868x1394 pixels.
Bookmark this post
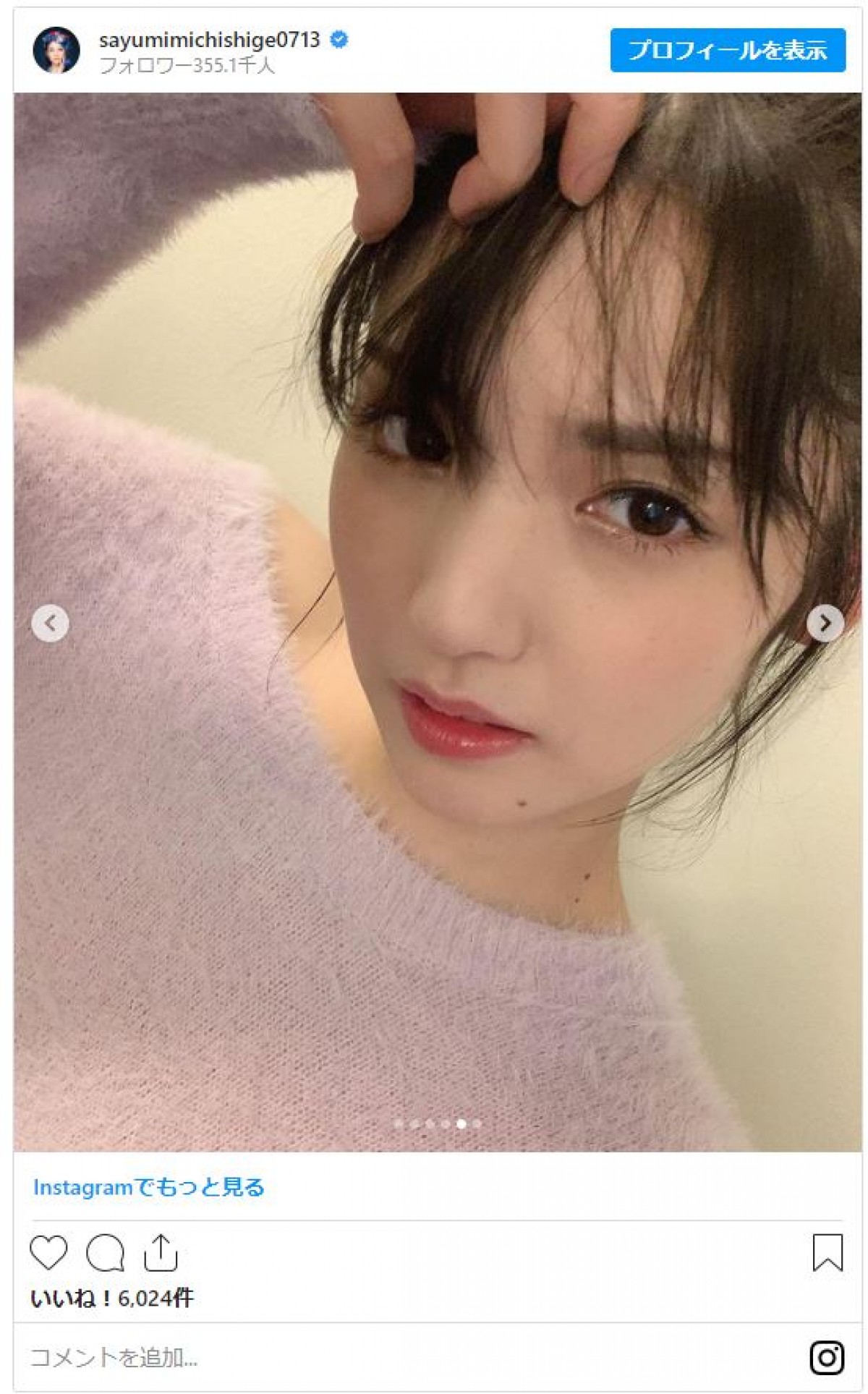pos(827,1252)
